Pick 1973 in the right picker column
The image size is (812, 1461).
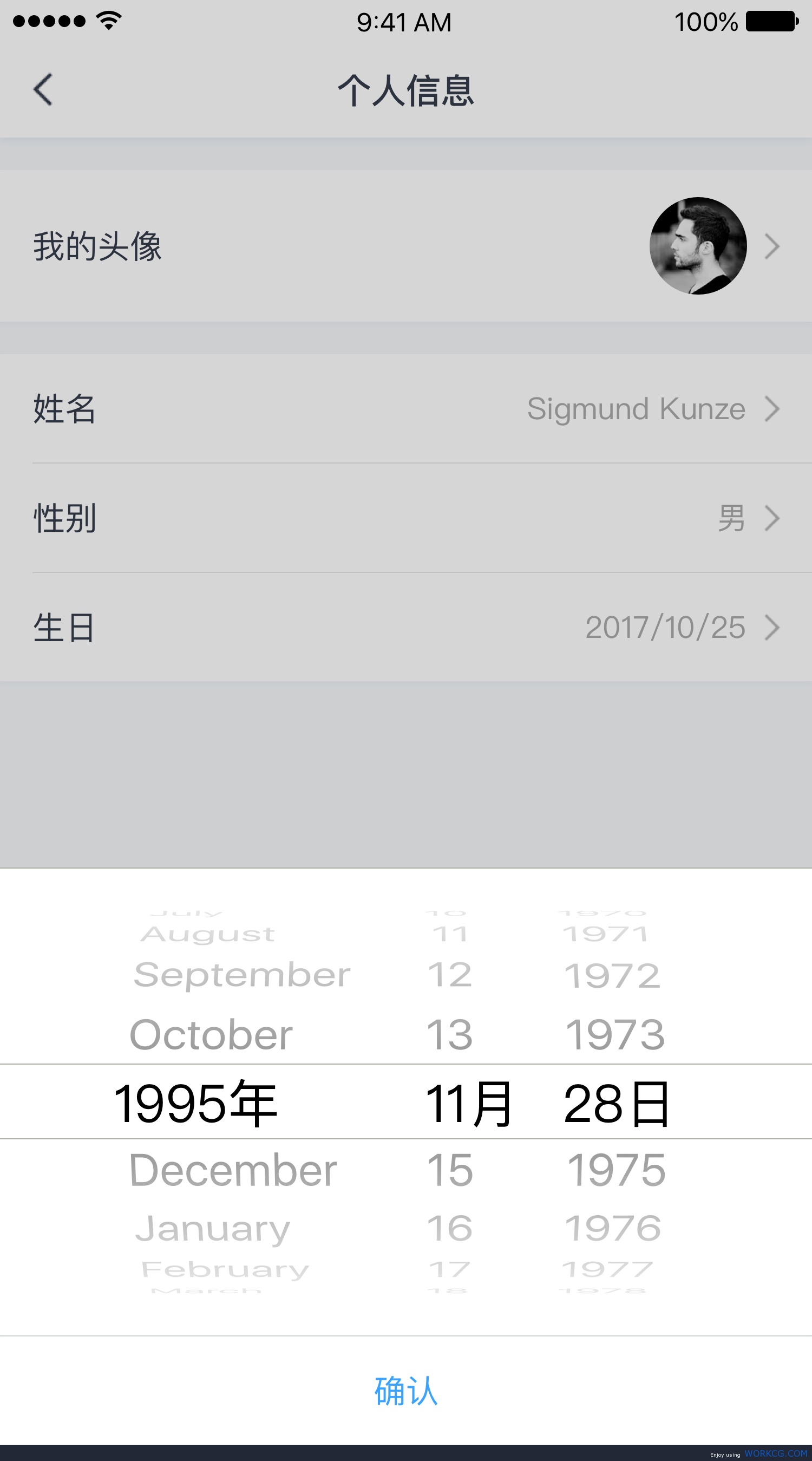coord(615,1034)
